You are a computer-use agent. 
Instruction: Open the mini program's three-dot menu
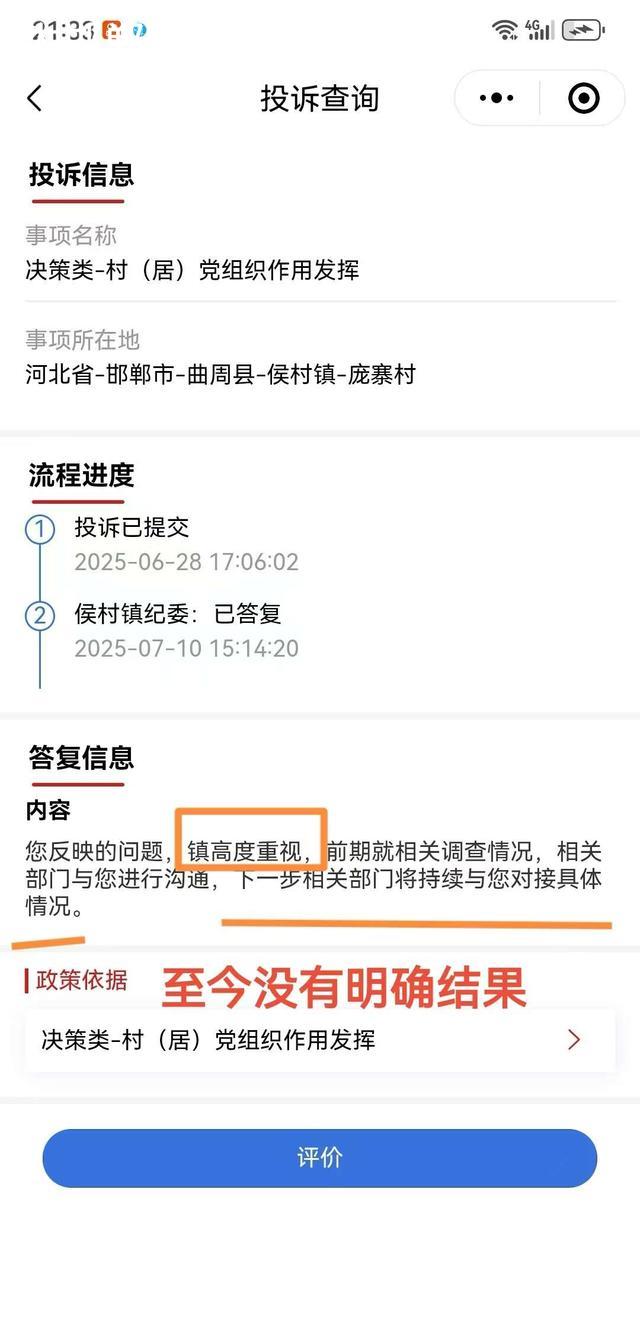pyautogui.click(x=497, y=98)
